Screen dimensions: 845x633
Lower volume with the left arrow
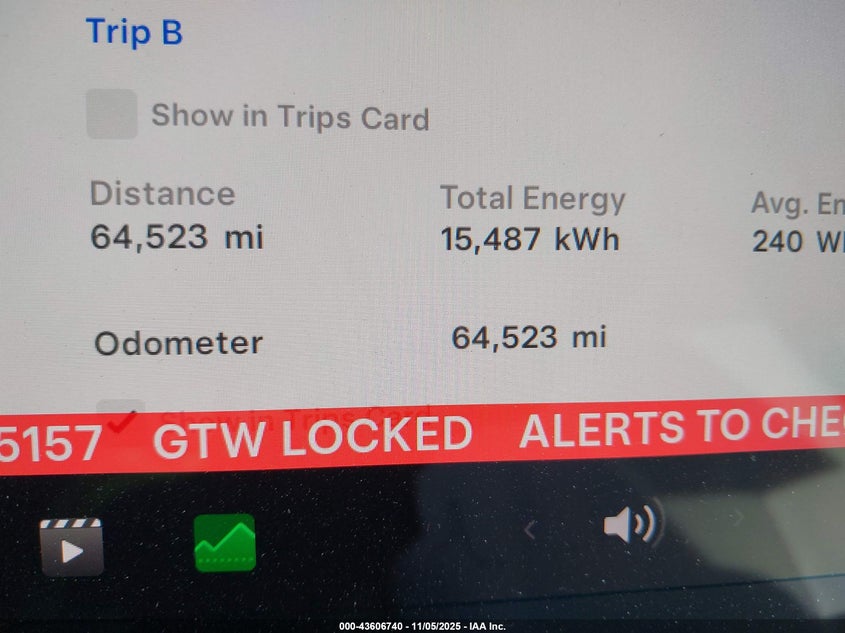coord(531,529)
